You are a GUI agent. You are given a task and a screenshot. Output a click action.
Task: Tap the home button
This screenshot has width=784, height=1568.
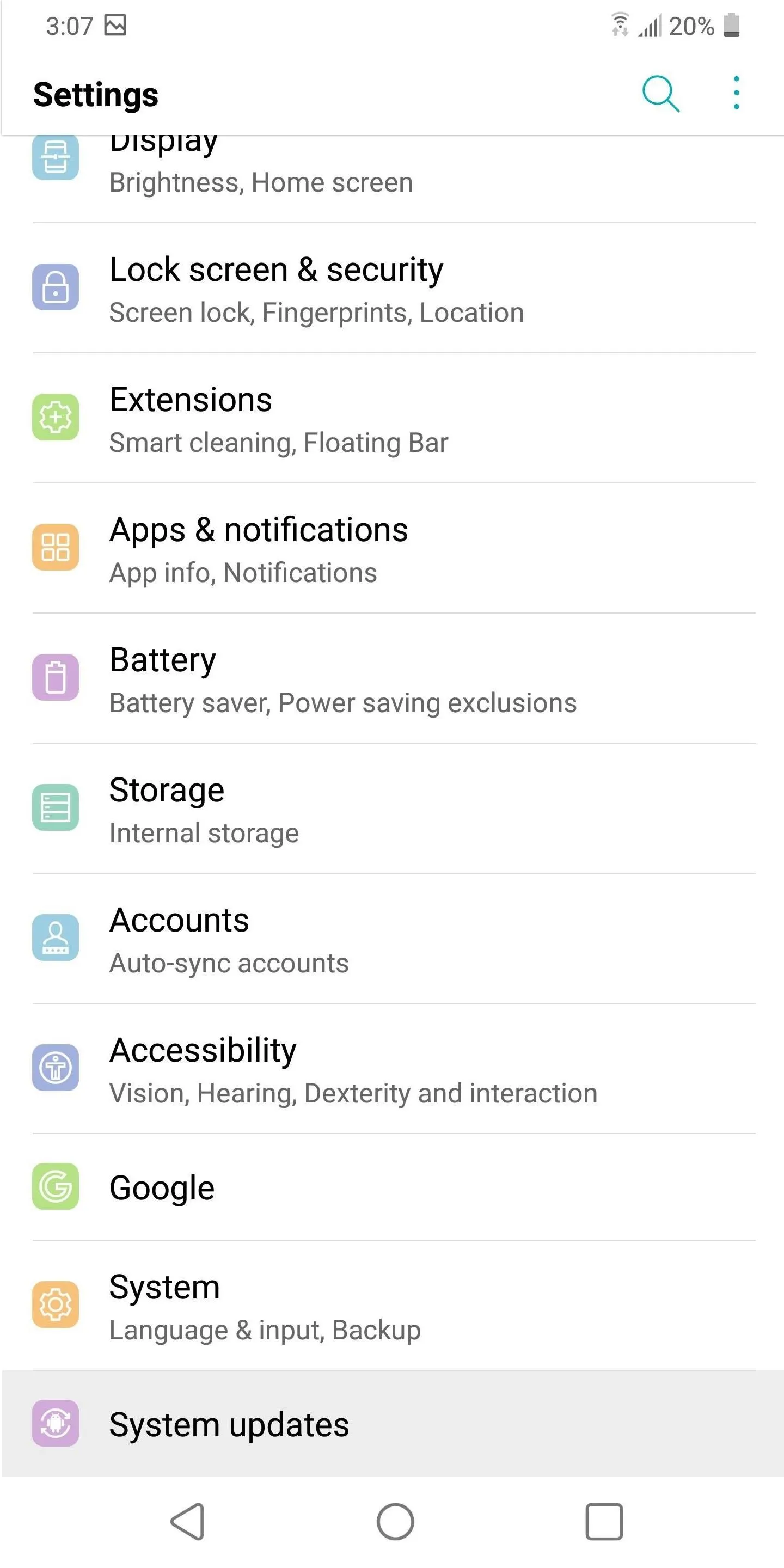[x=395, y=1522]
